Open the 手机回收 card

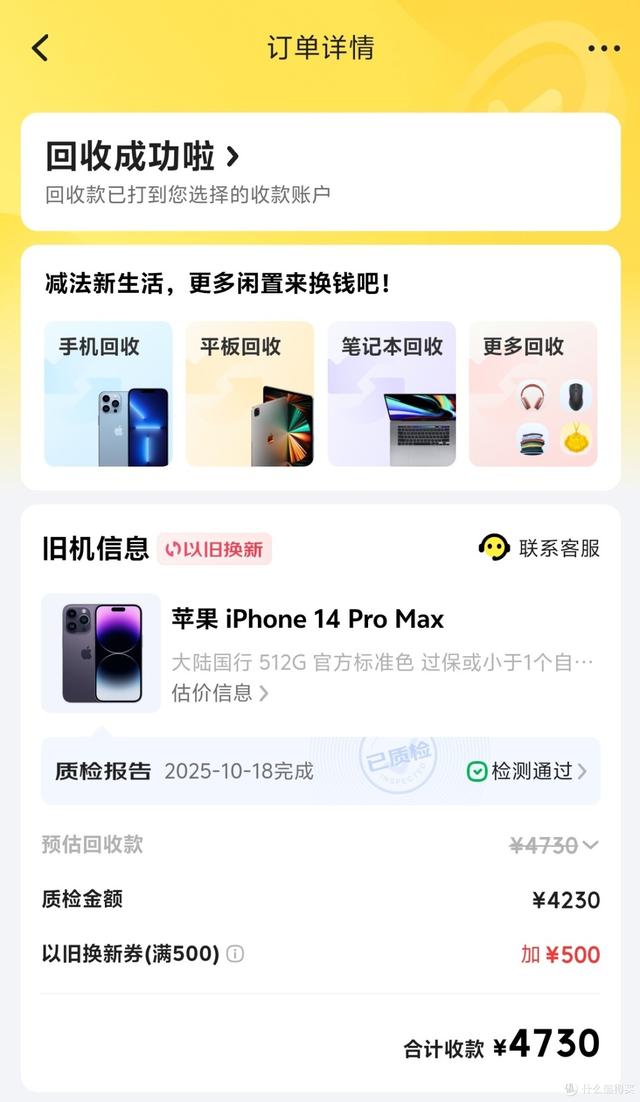coord(108,393)
